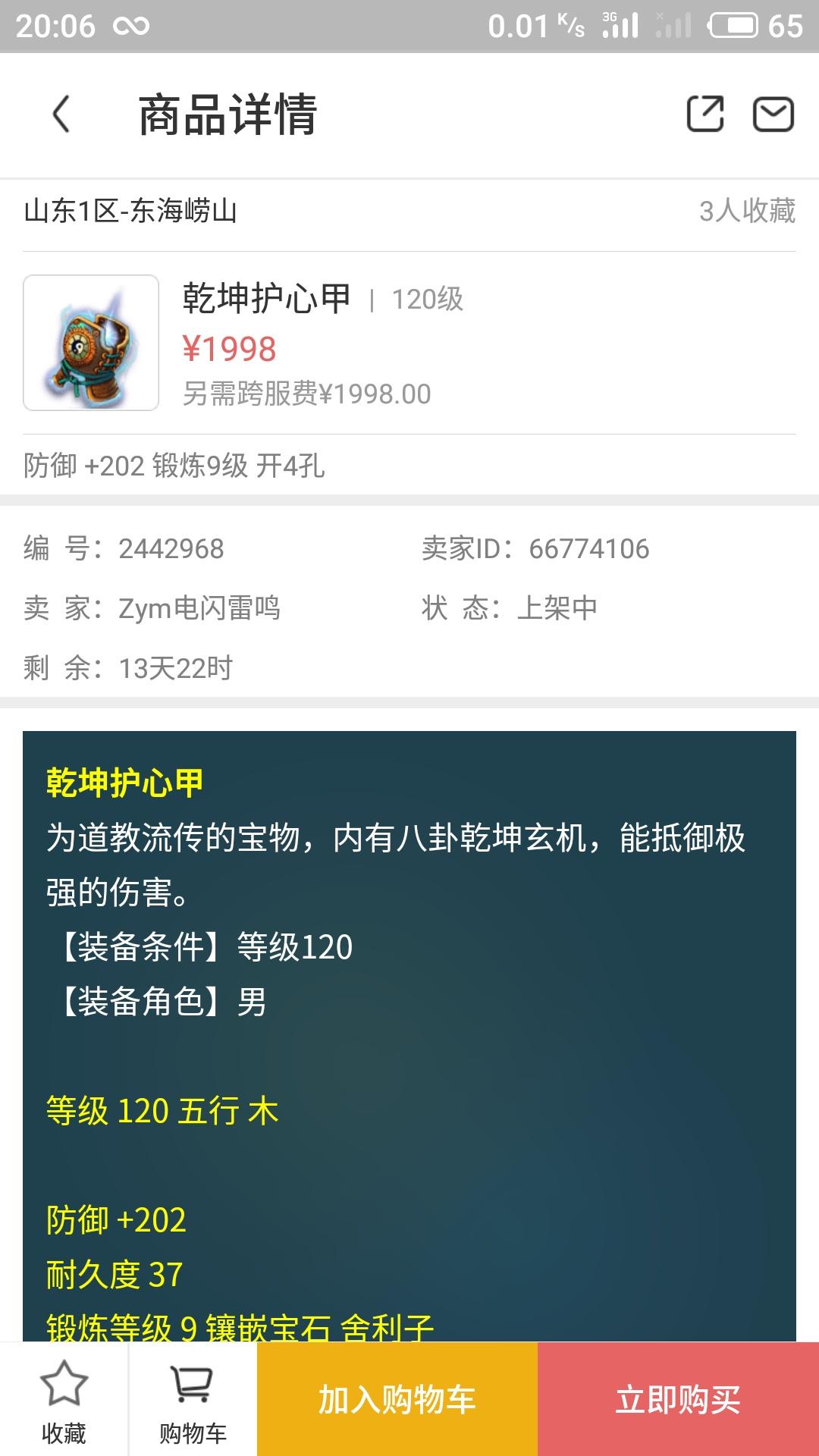Go back from the 商品详情 page
Screen dimensions: 819x1456
click(x=61, y=115)
